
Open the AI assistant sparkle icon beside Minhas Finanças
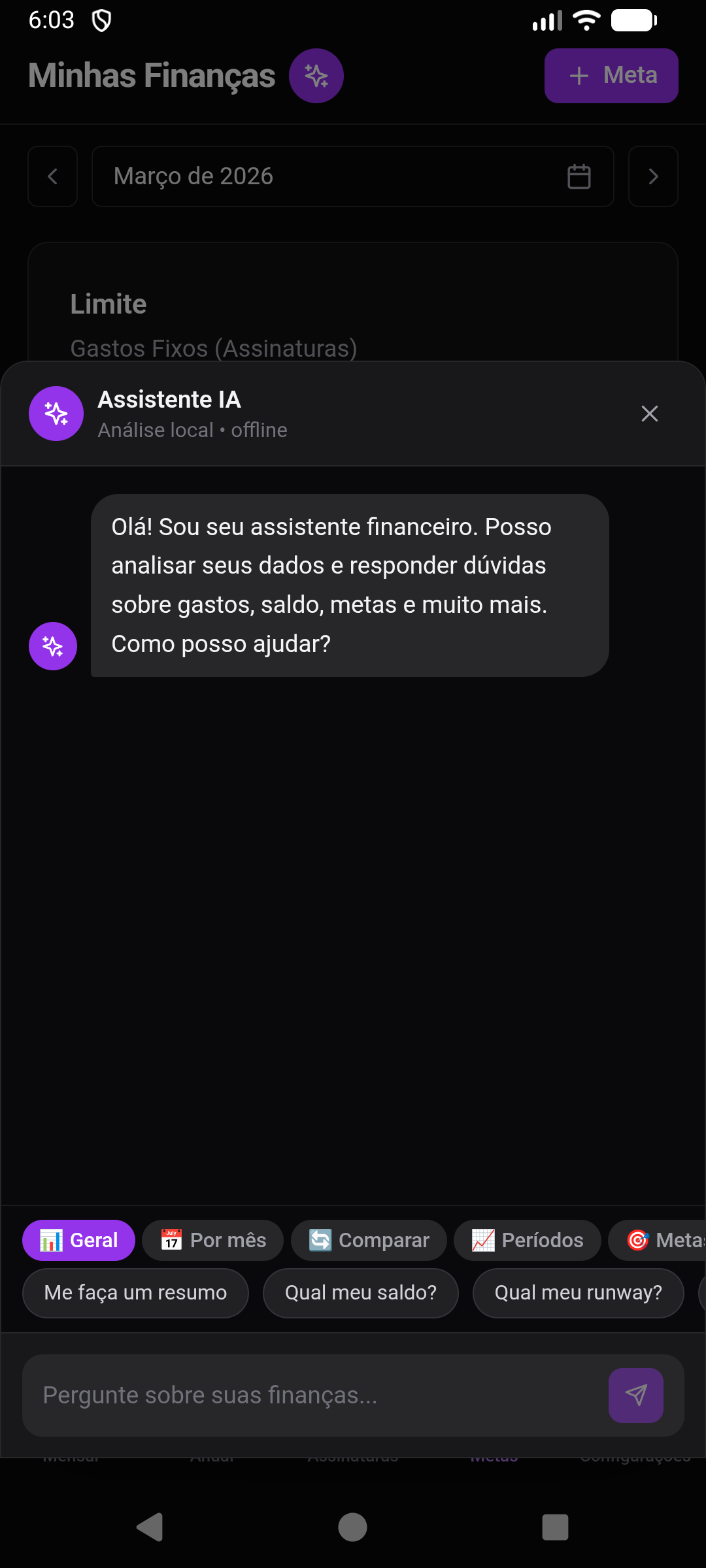(316, 76)
